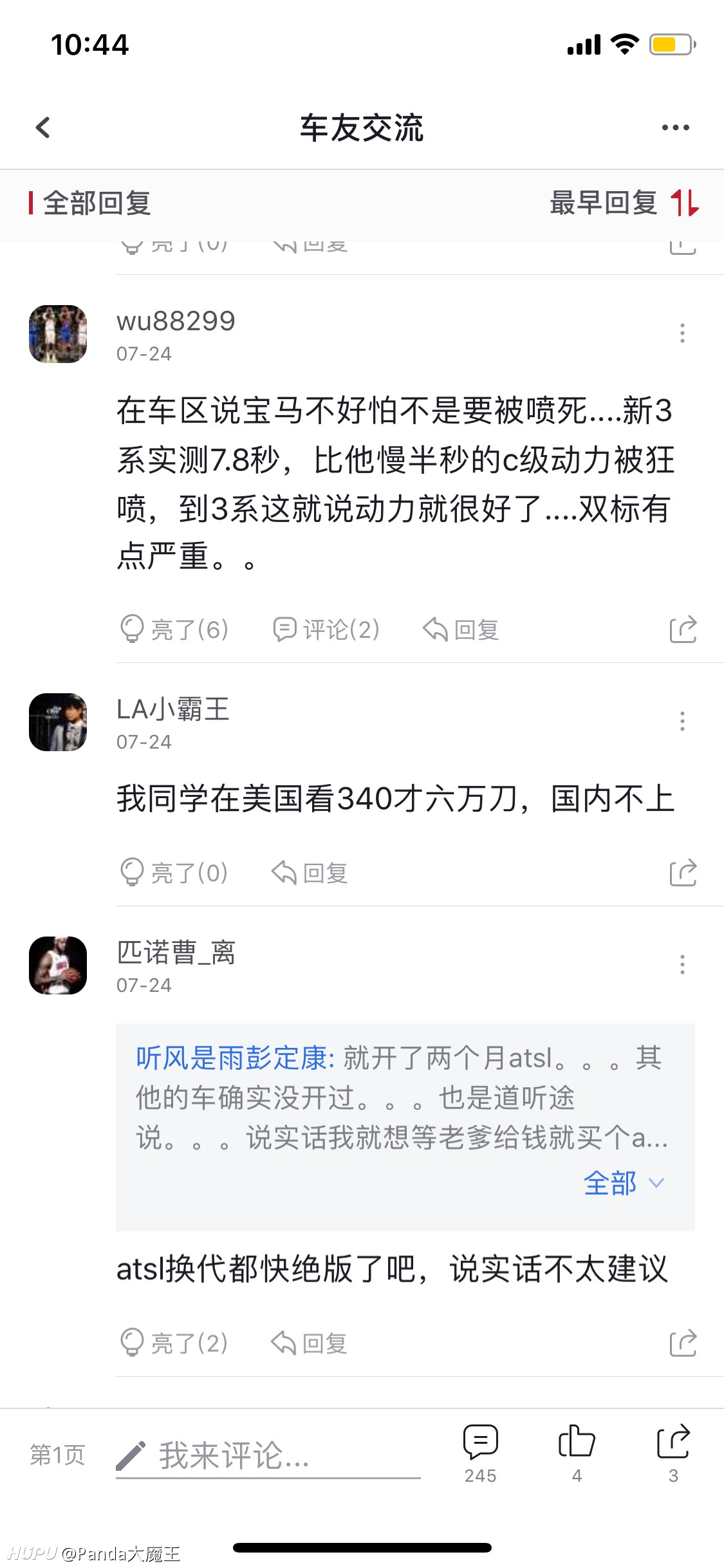Image resolution: width=724 pixels, height=1568 pixels.
Task: Reply to wu88299's comment
Action: (461, 630)
